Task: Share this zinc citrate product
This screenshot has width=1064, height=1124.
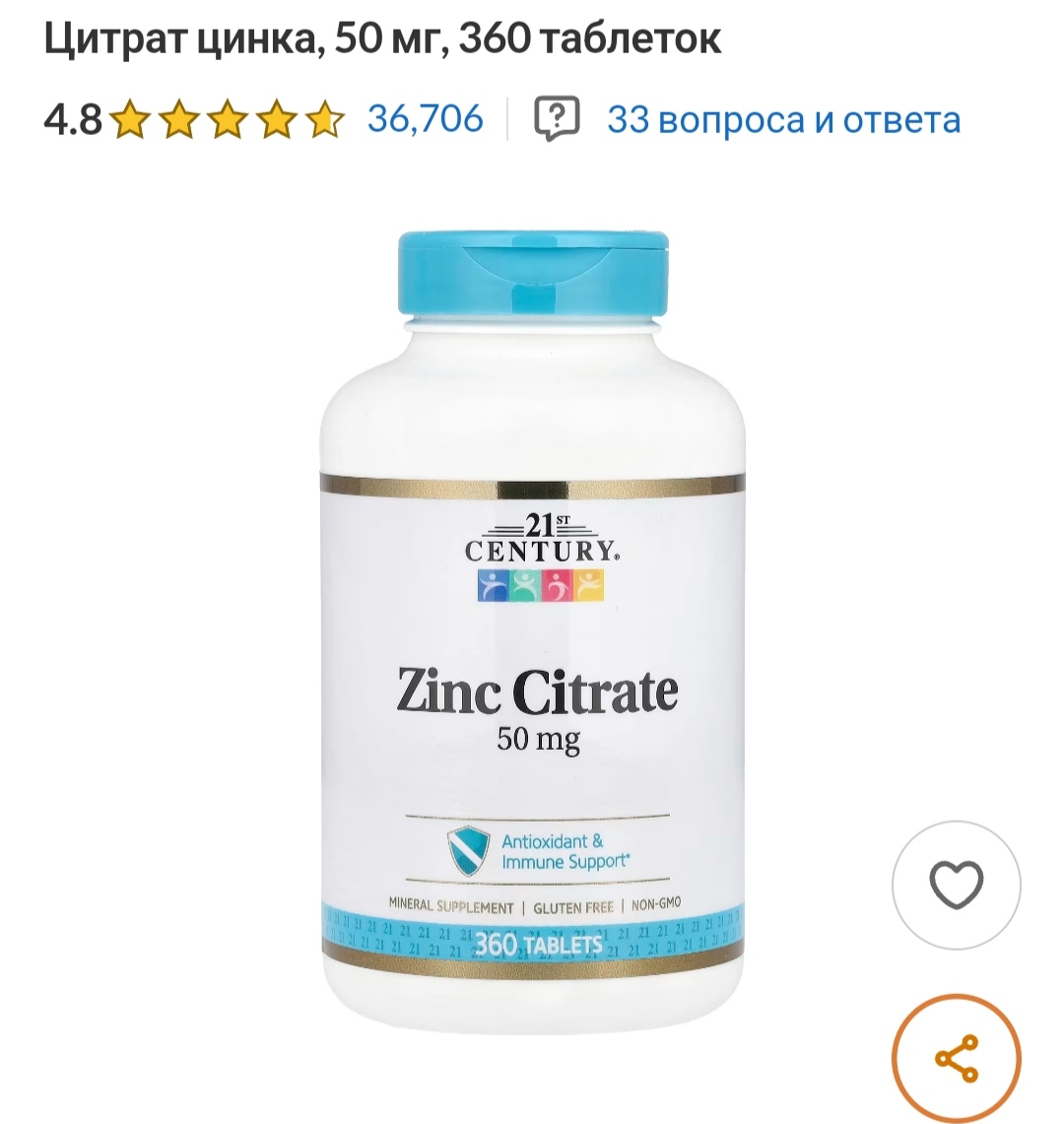Action: 957,1059
